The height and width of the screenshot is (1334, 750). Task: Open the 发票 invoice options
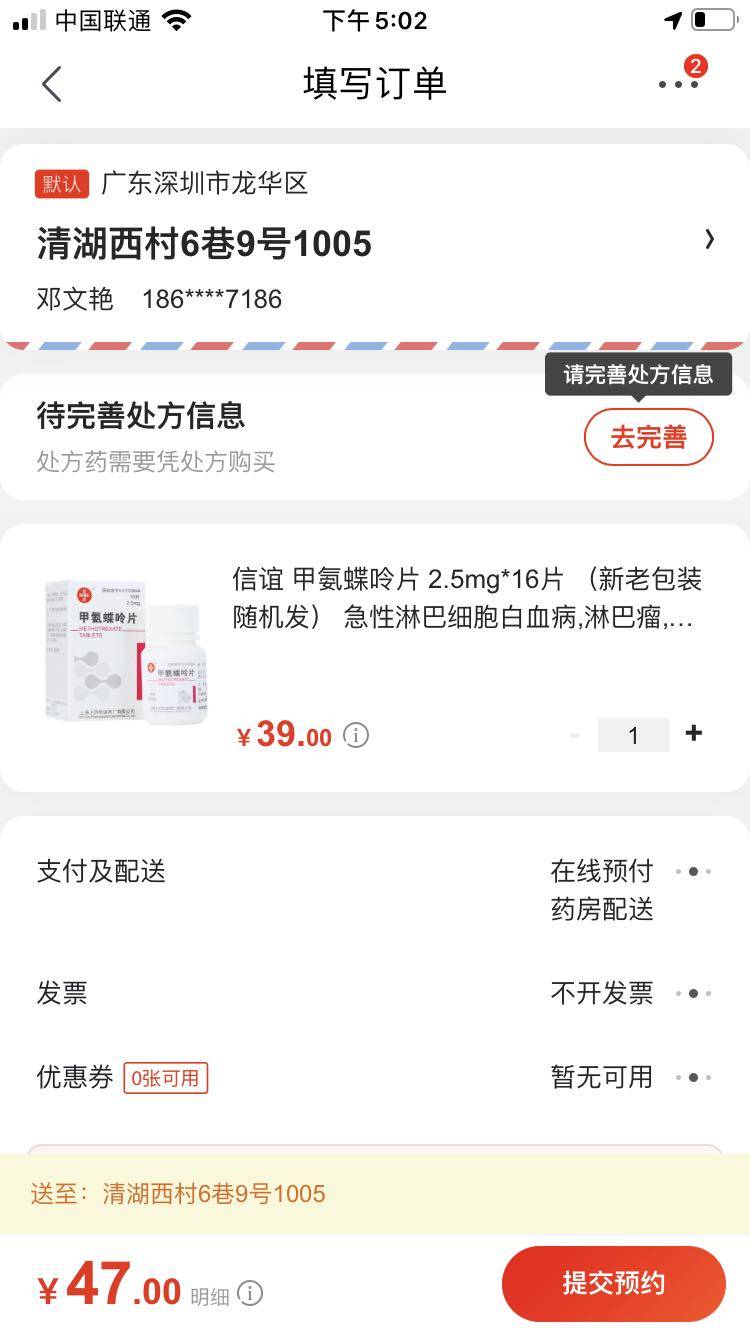click(693, 993)
